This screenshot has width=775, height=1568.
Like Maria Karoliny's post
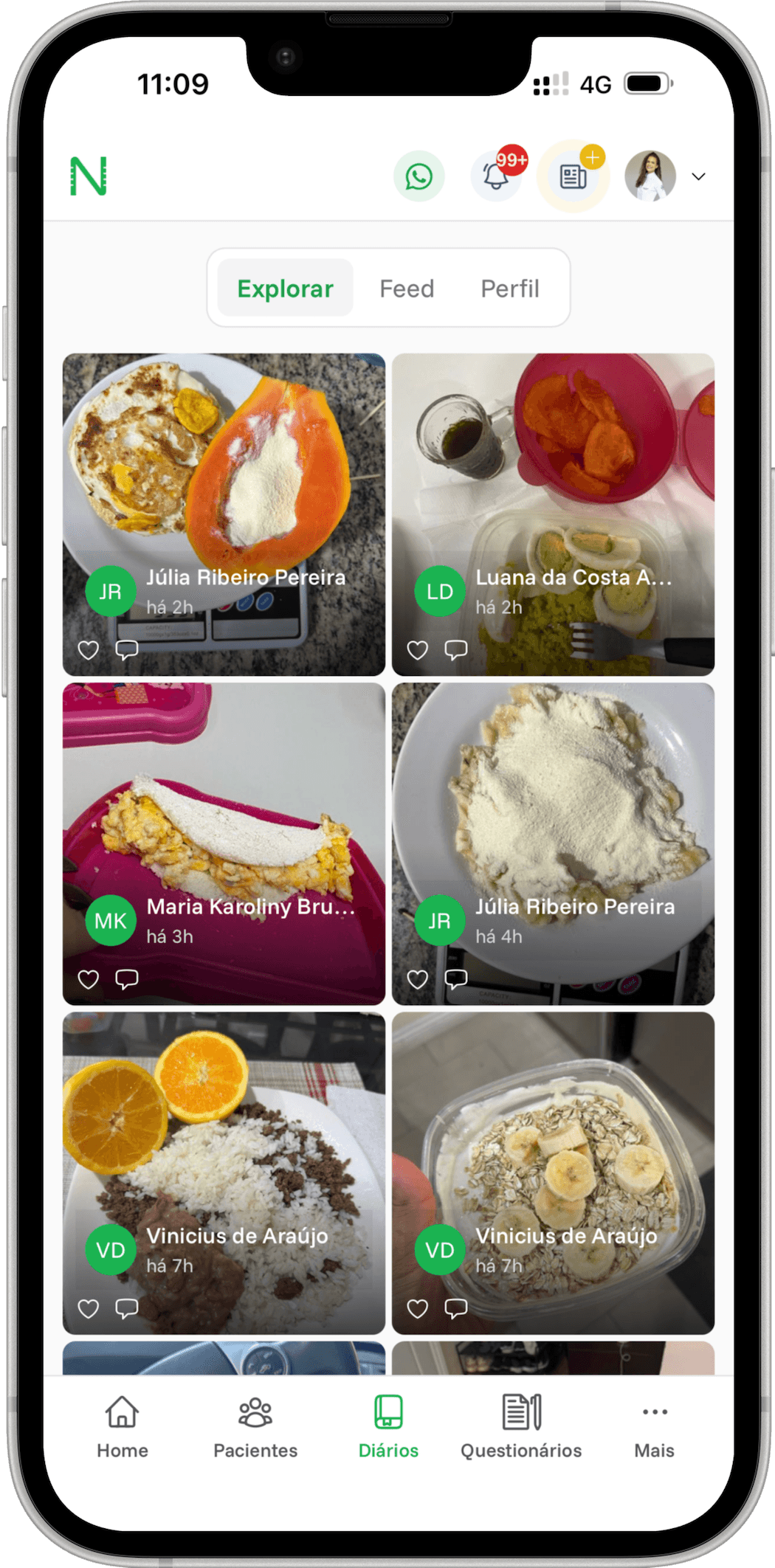(89, 979)
